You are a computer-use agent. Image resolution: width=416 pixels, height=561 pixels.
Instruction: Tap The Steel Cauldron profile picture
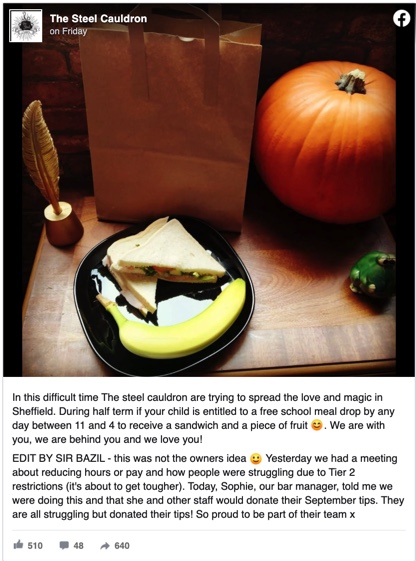click(x=25, y=25)
